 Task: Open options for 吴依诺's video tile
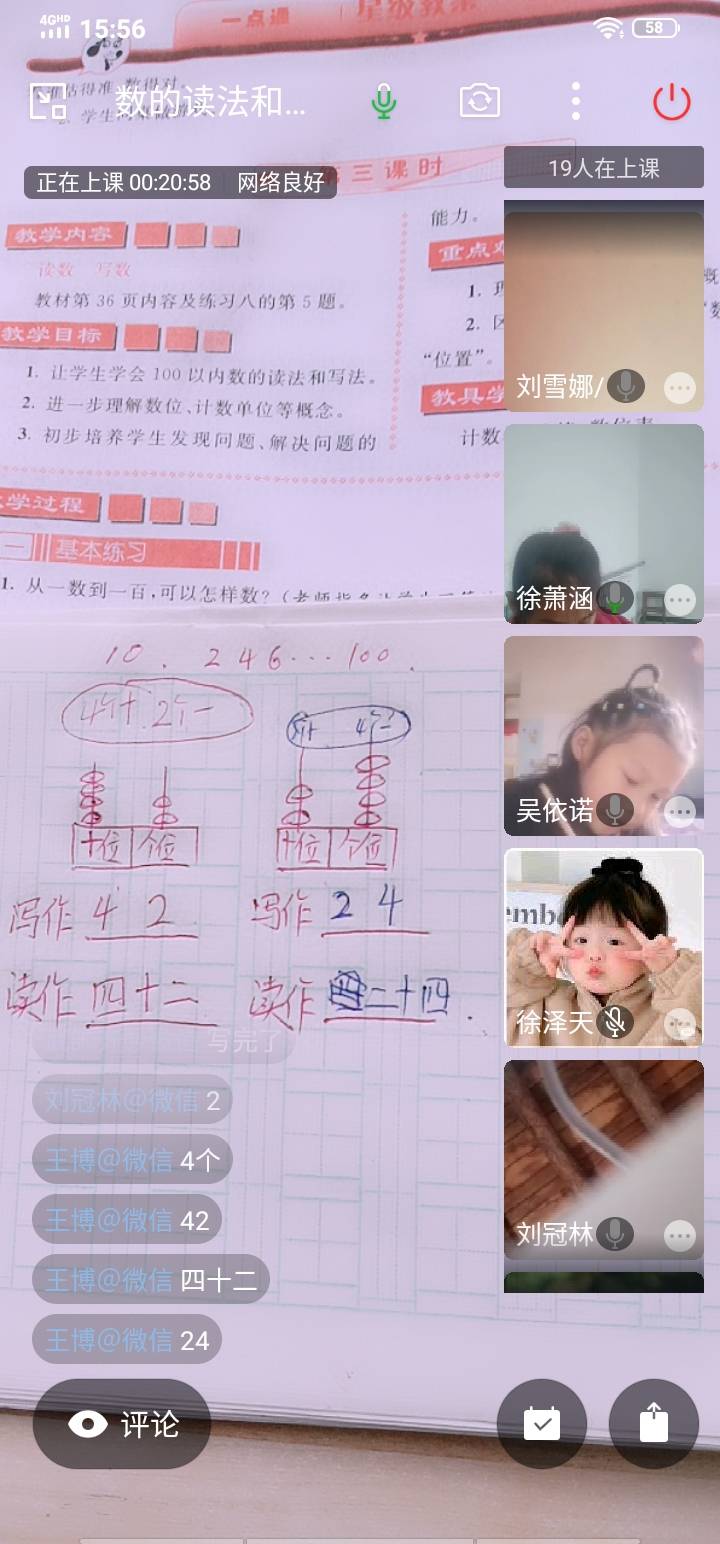coord(679,811)
